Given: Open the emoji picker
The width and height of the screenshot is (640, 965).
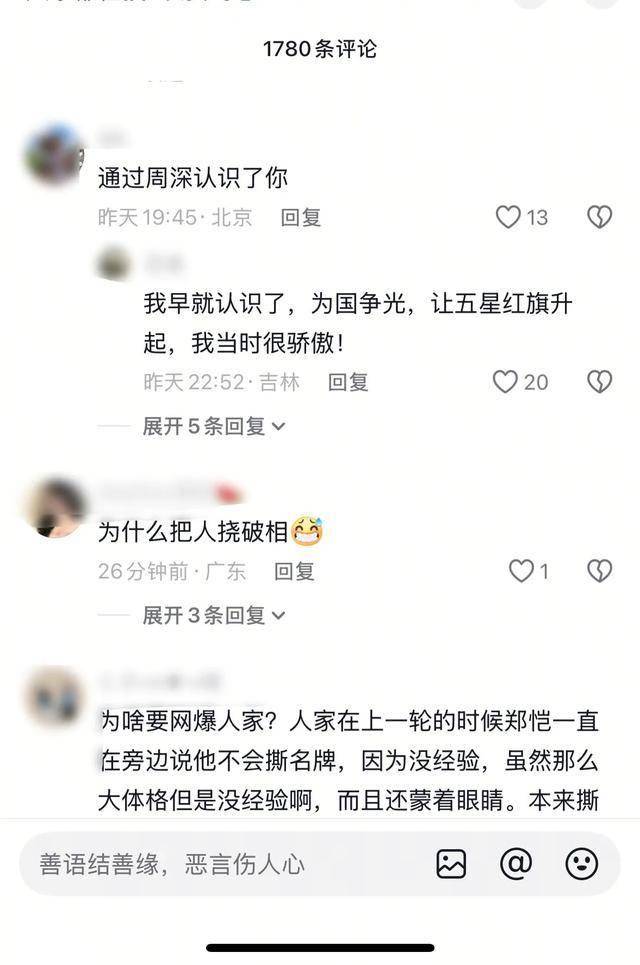Looking at the screenshot, I should [581, 863].
